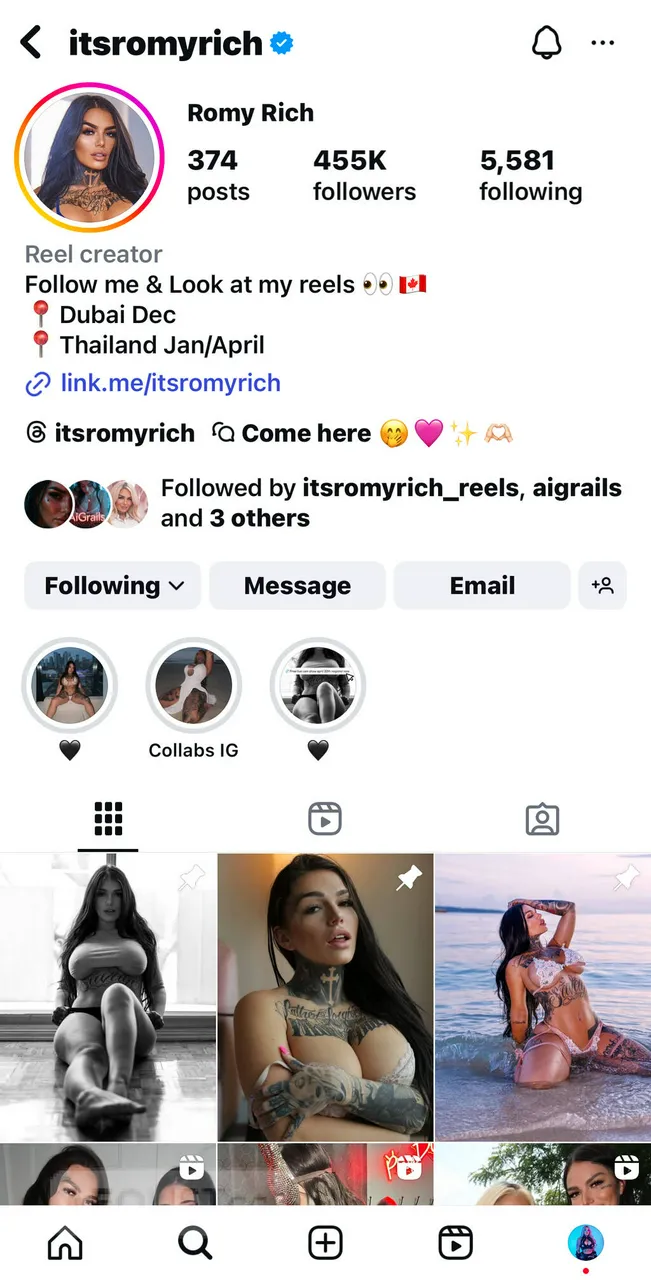The image size is (651, 1280).
Task: Open the itsromyrich Threads profile
Action: point(111,433)
